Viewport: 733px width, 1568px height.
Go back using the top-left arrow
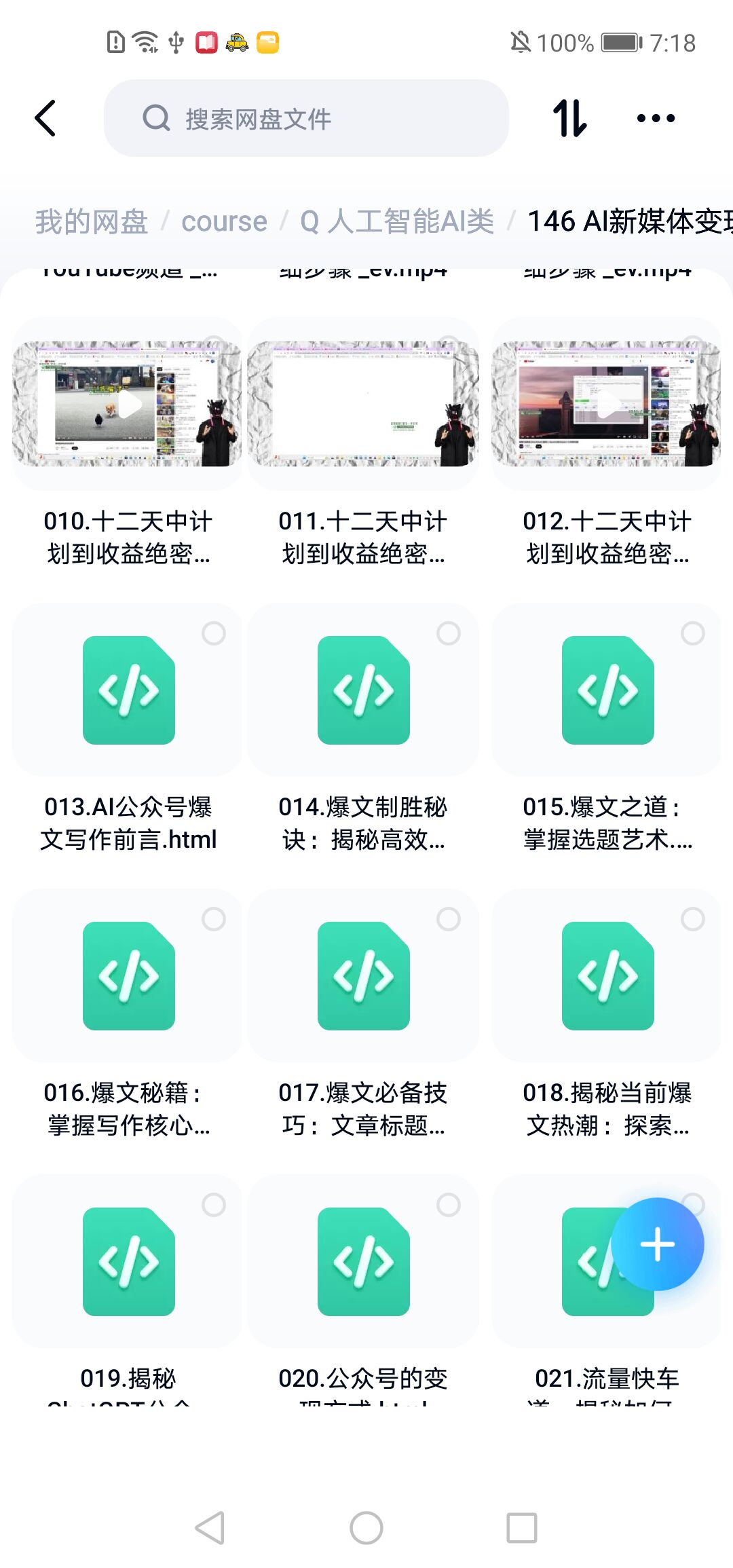tap(46, 119)
